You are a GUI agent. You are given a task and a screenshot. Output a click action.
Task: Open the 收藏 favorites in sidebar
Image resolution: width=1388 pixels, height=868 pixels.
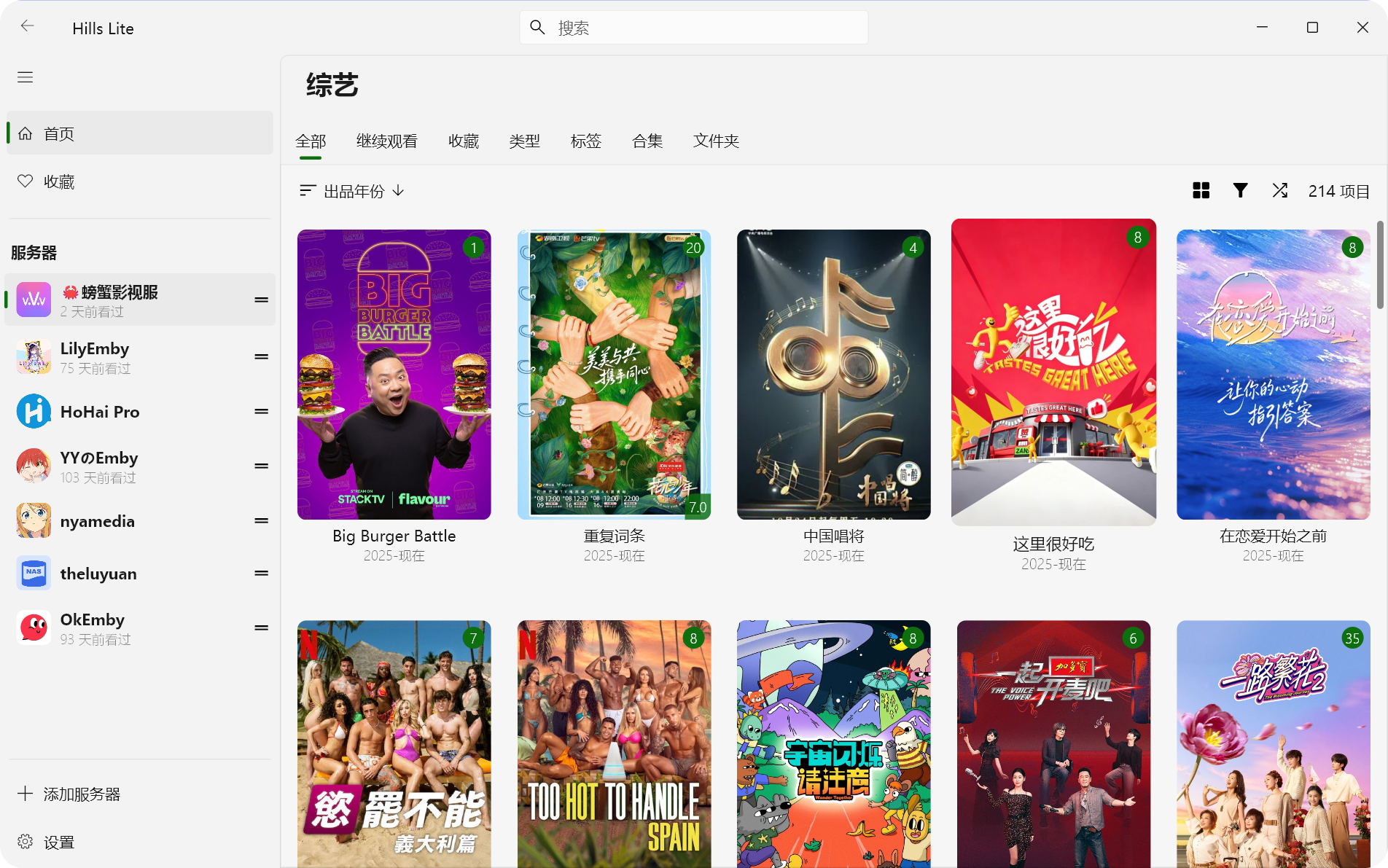click(x=58, y=181)
